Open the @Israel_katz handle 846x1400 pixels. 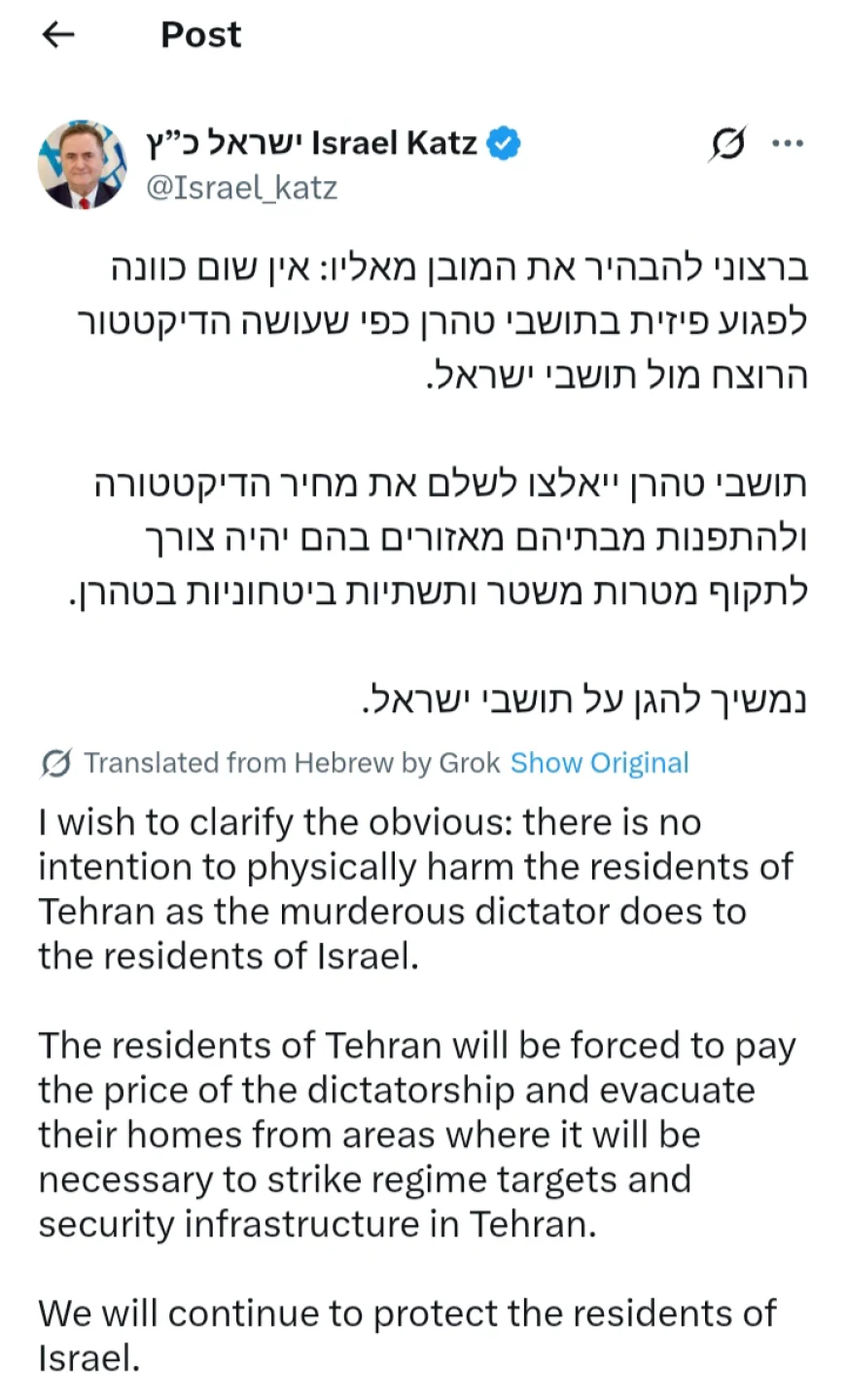click(242, 187)
